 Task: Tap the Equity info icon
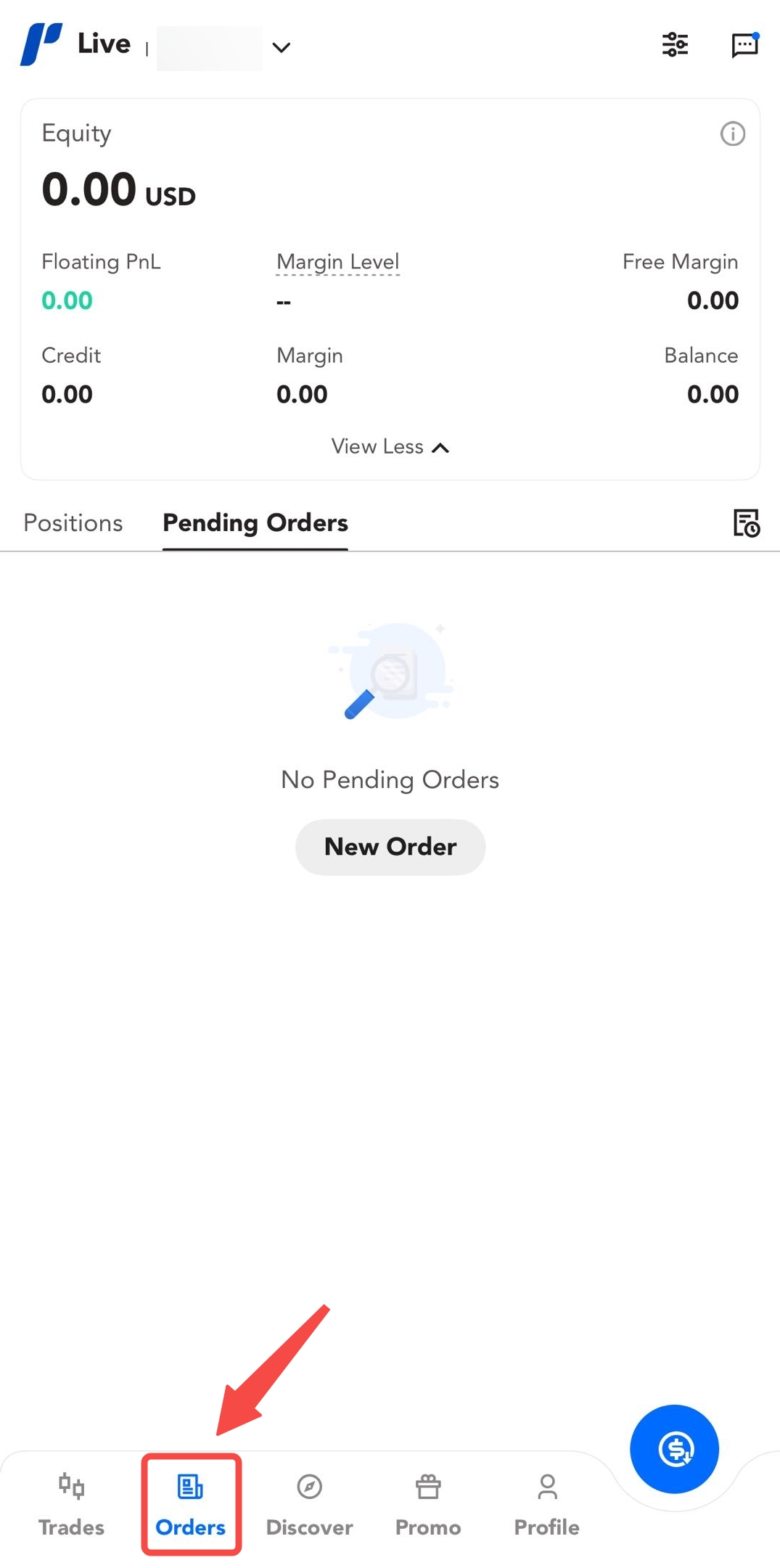pyautogui.click(x=732, y=134)
